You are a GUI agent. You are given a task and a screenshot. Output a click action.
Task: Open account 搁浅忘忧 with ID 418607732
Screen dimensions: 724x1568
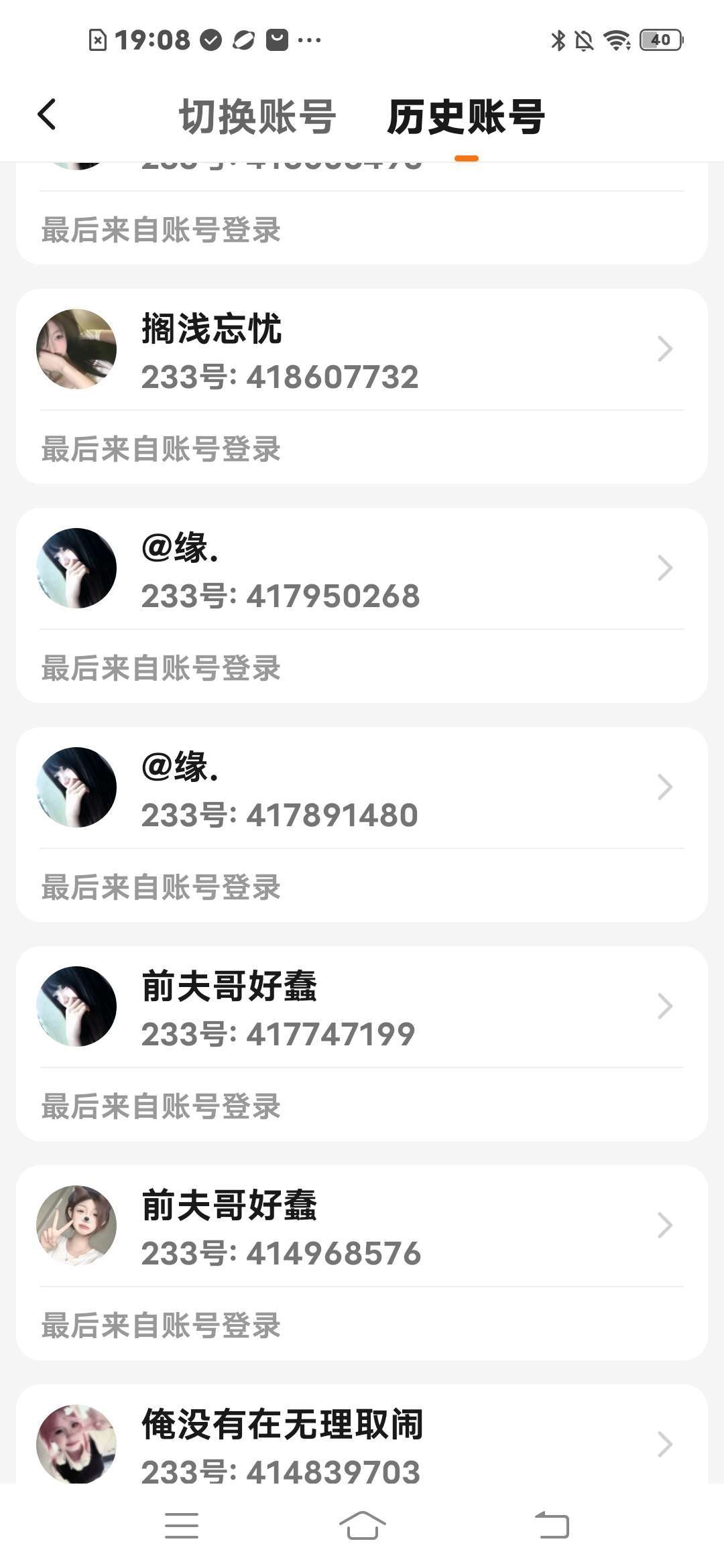(362, 350)
